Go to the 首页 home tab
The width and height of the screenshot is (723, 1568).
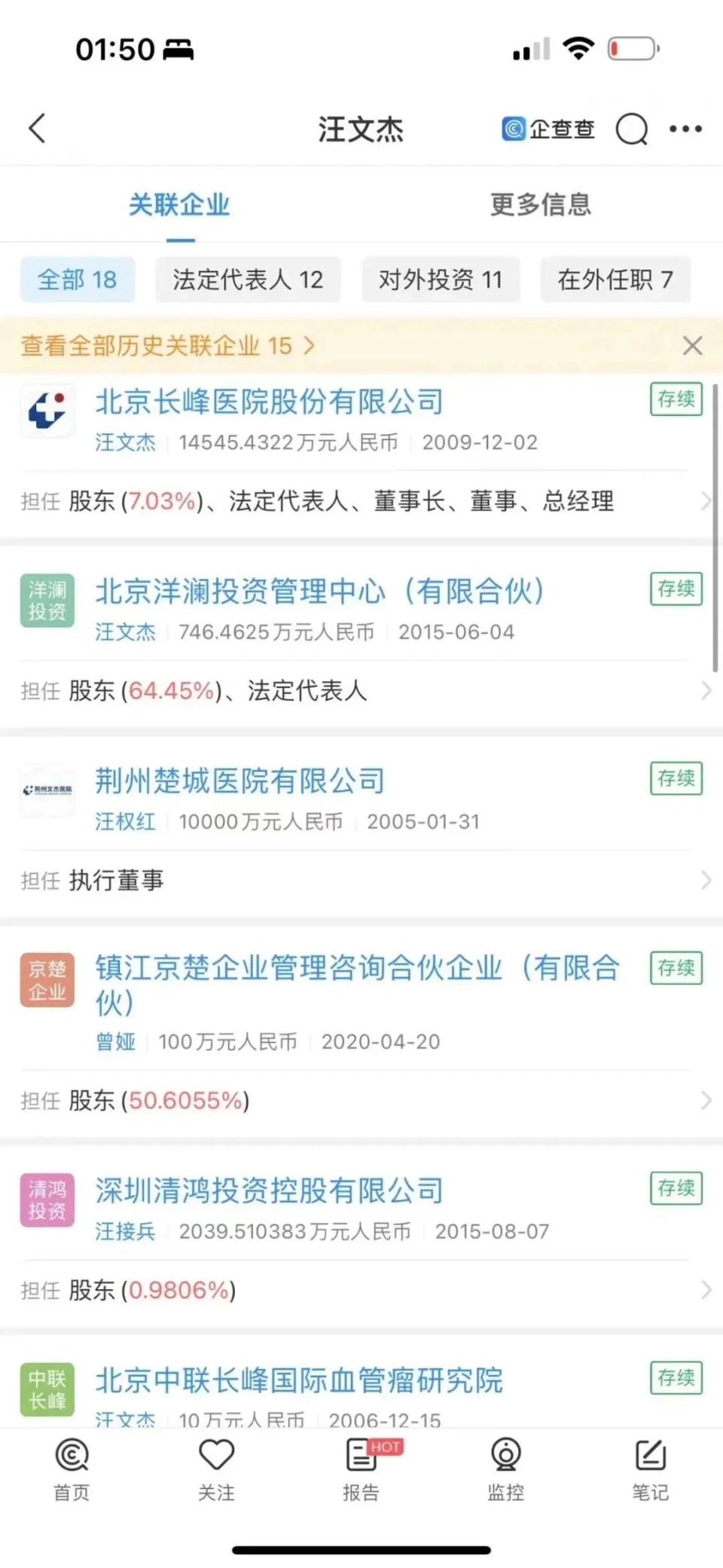(72, 1470)
